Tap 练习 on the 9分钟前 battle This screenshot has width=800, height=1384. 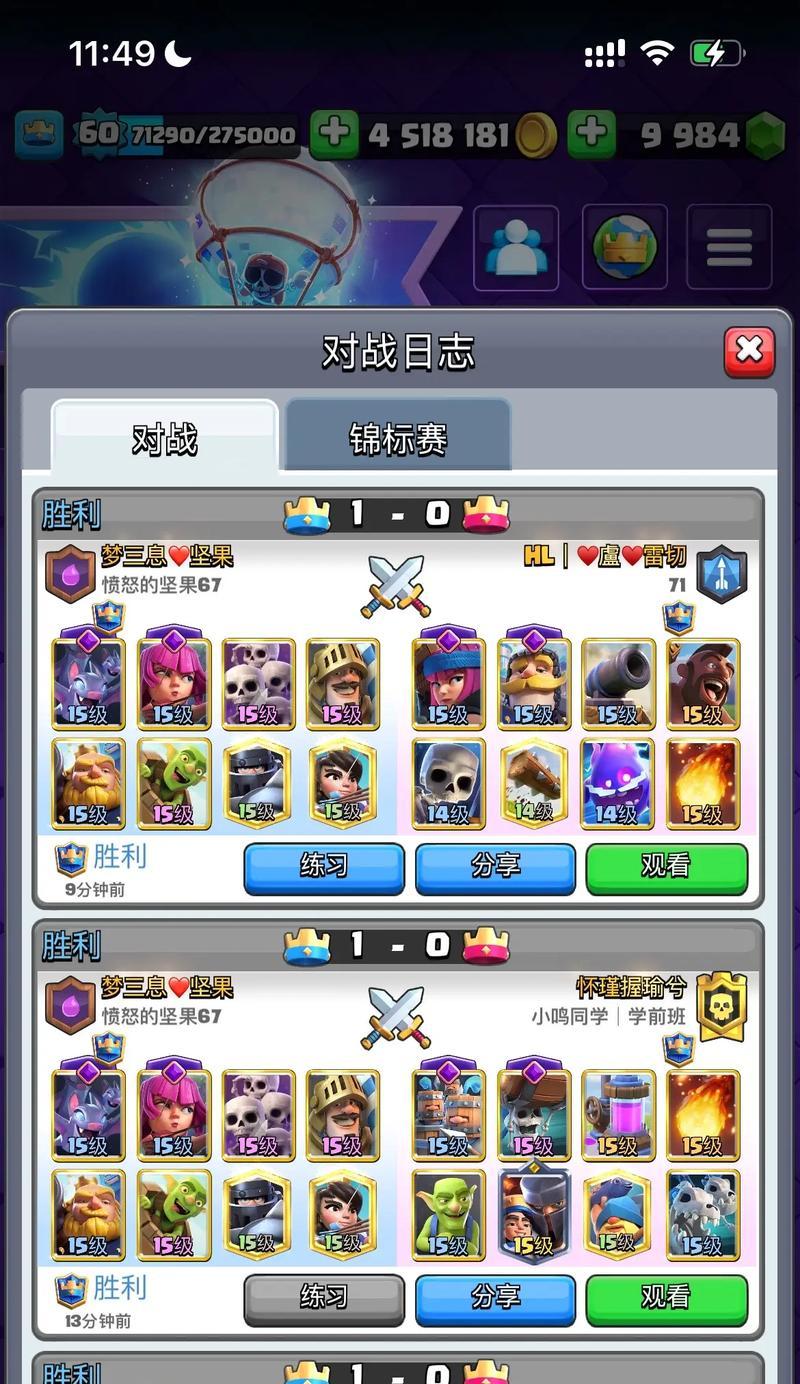pyautogui.click(x=324, y=867)
